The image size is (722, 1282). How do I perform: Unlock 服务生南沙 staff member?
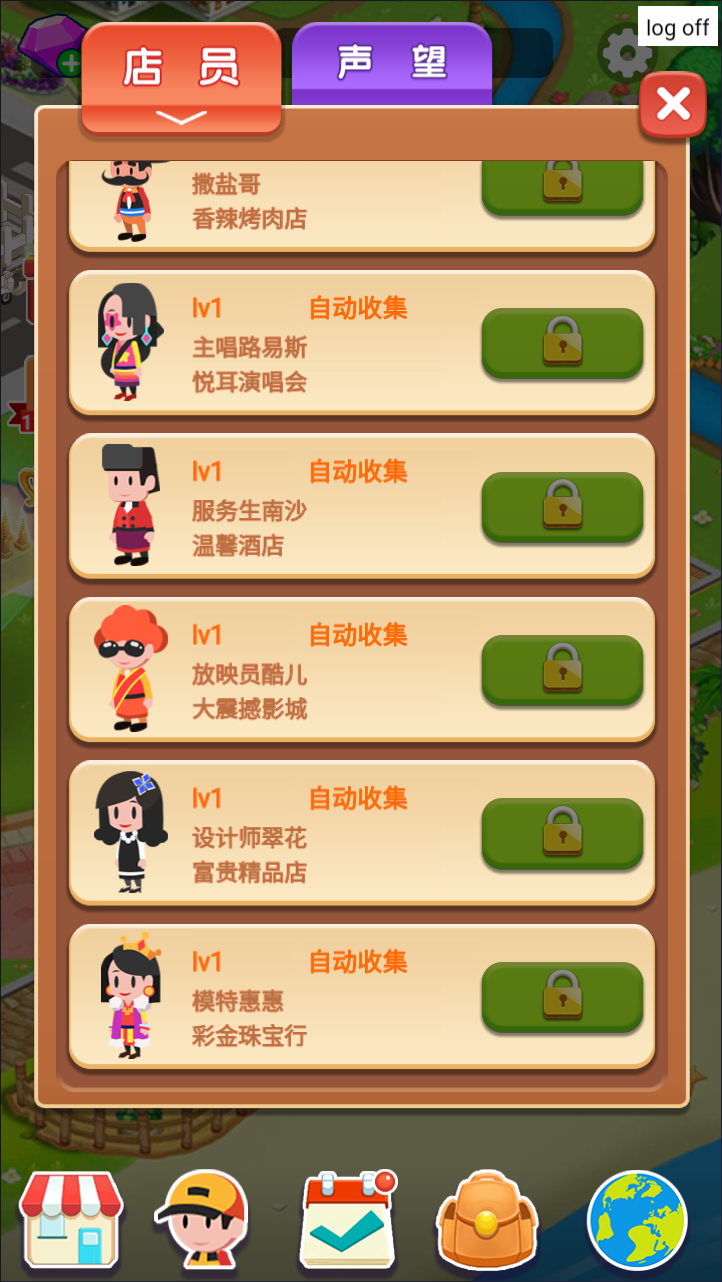pyautogui.click(x=562, y=506)
